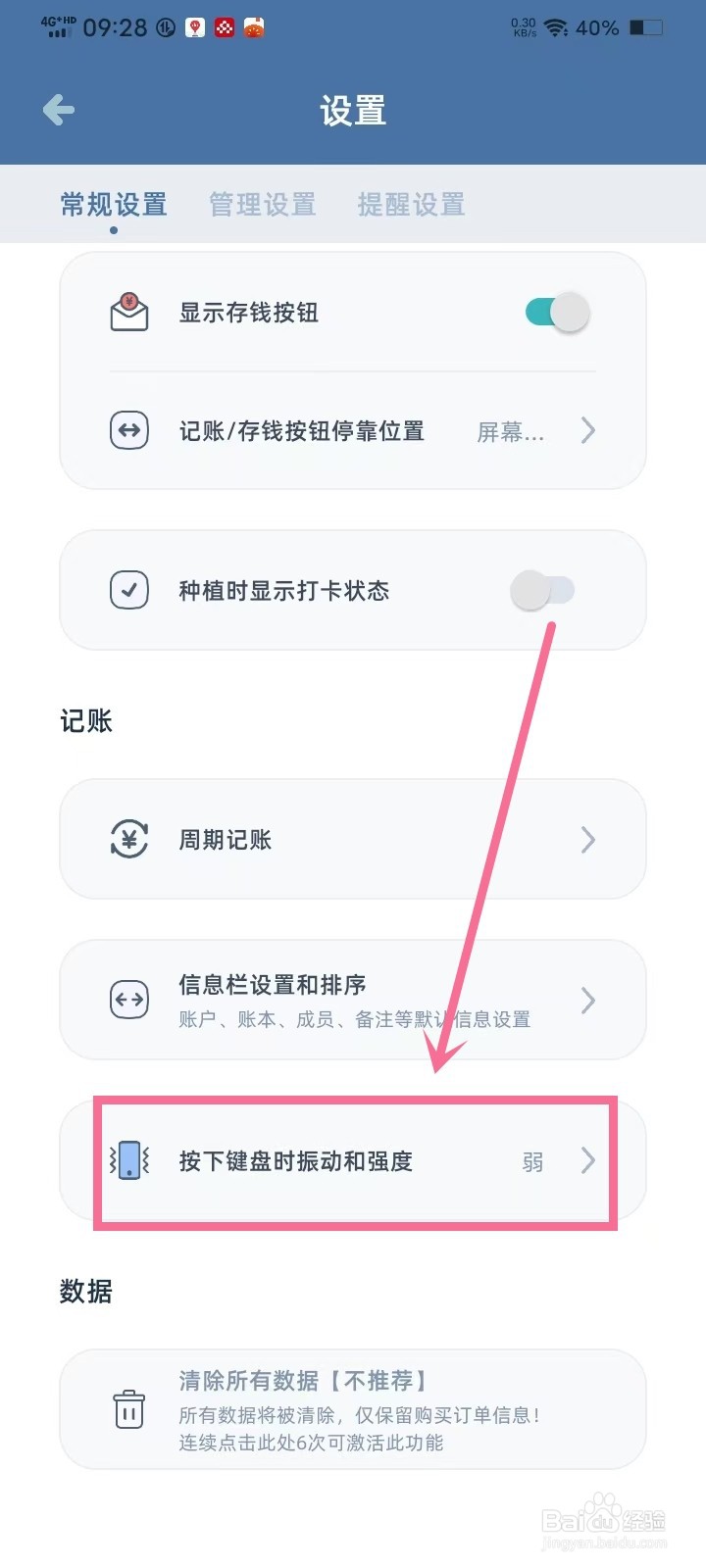Click the vibrating phone icon
The width and height of the screenshot is (706, 1568).
click(x=128, y=1162)
